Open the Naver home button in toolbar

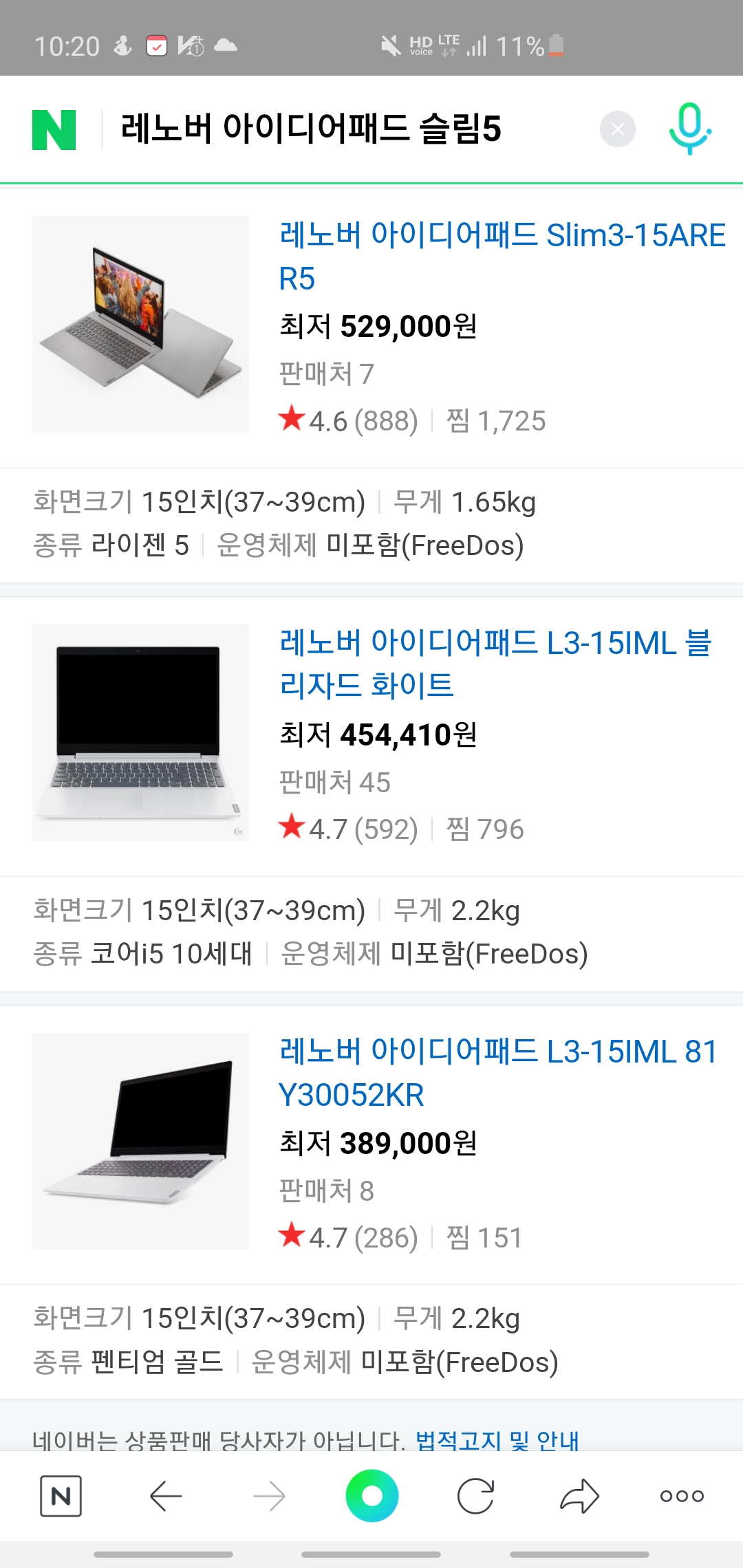61,1496
